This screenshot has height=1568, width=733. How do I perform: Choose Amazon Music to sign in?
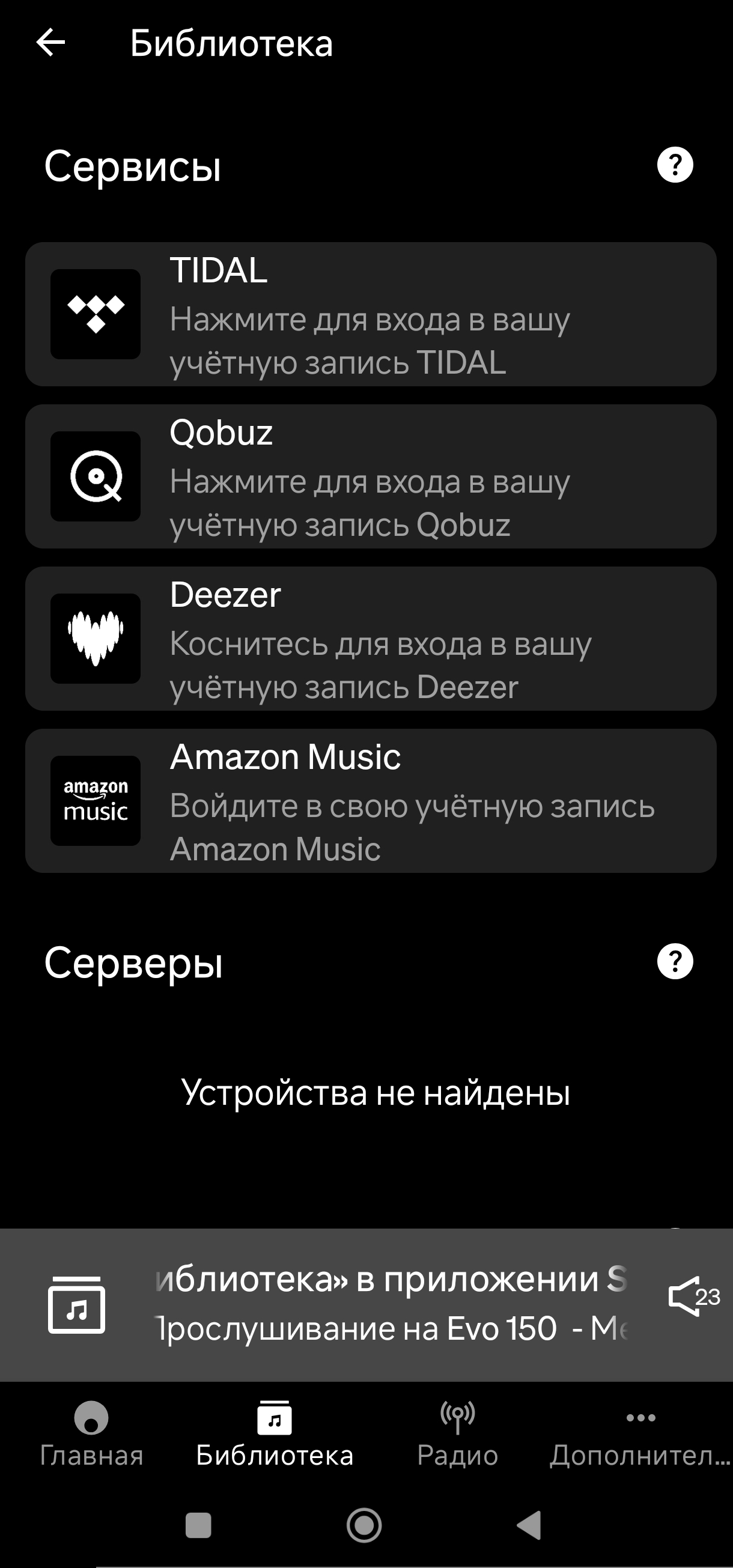tap(370, 801)
